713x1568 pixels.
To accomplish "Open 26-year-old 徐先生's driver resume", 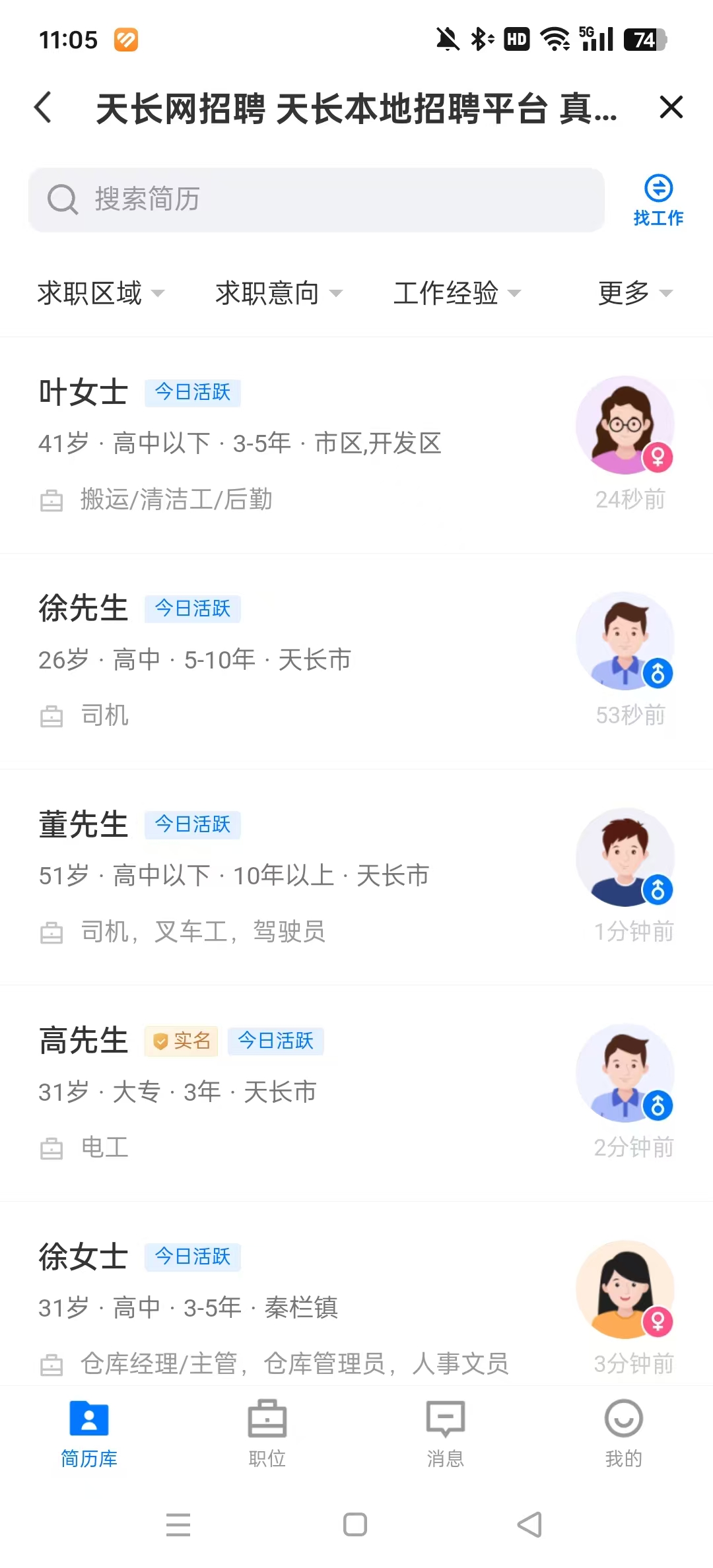I will pyautogui.click(x=356, y=661).
